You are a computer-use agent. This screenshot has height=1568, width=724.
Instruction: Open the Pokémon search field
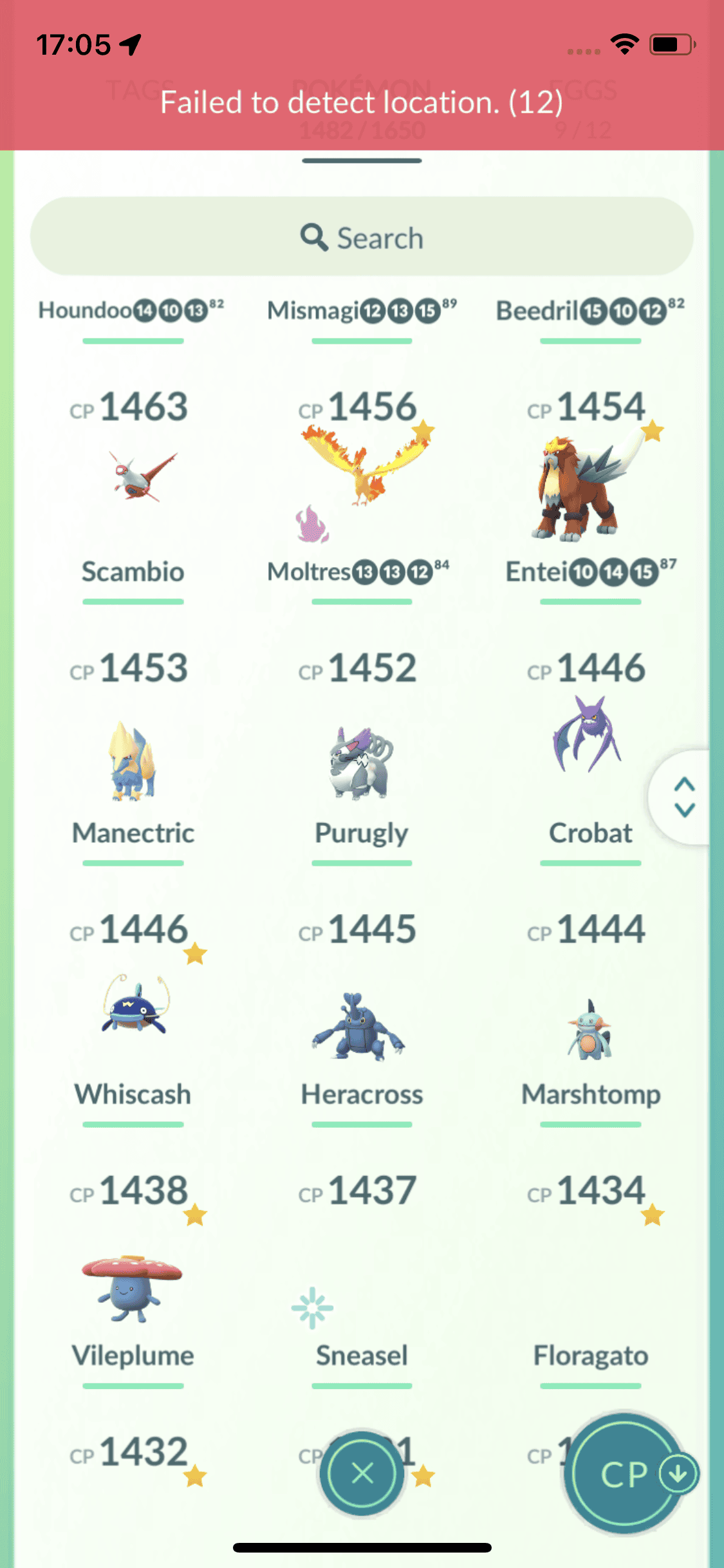tap(362, 237)
